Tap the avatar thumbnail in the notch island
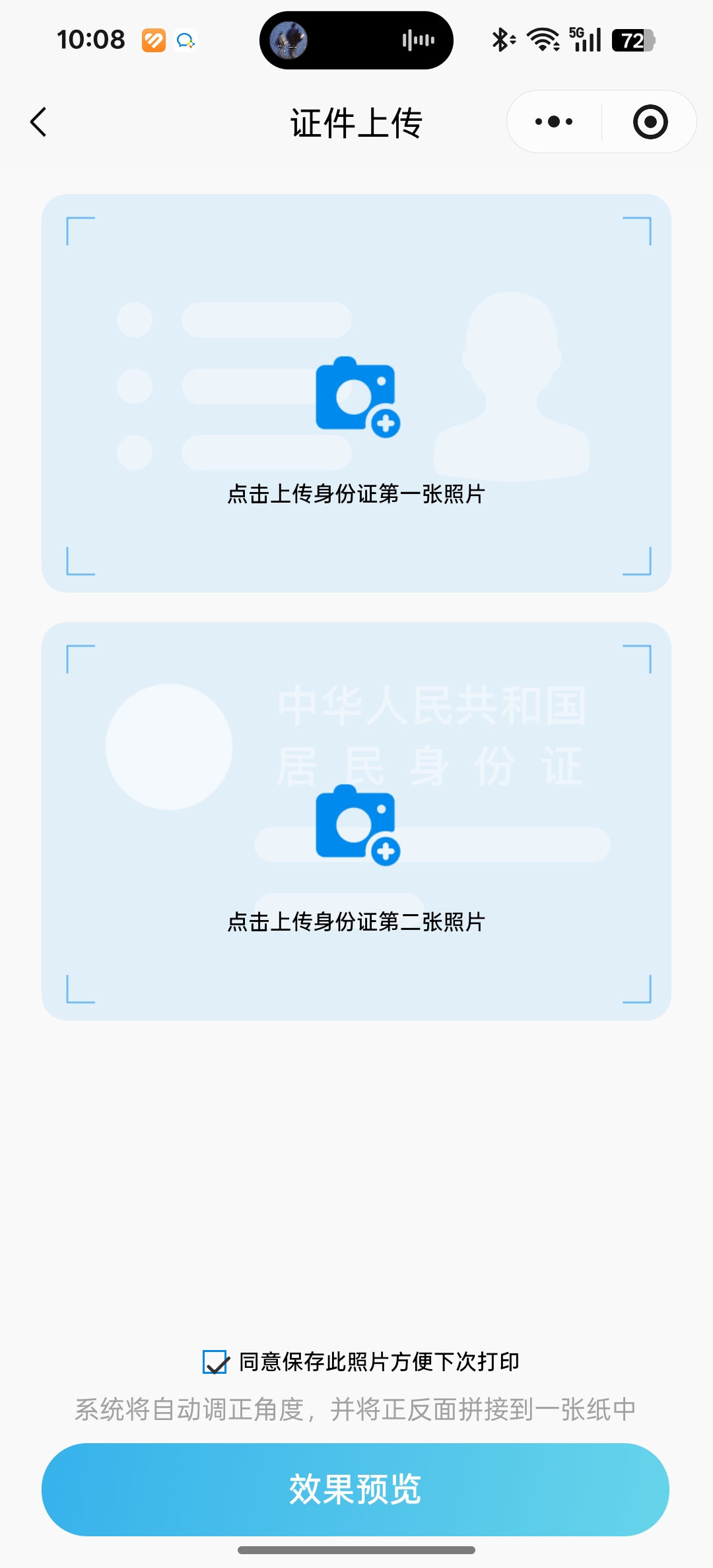713x1568 pixels. coord(289,41)
